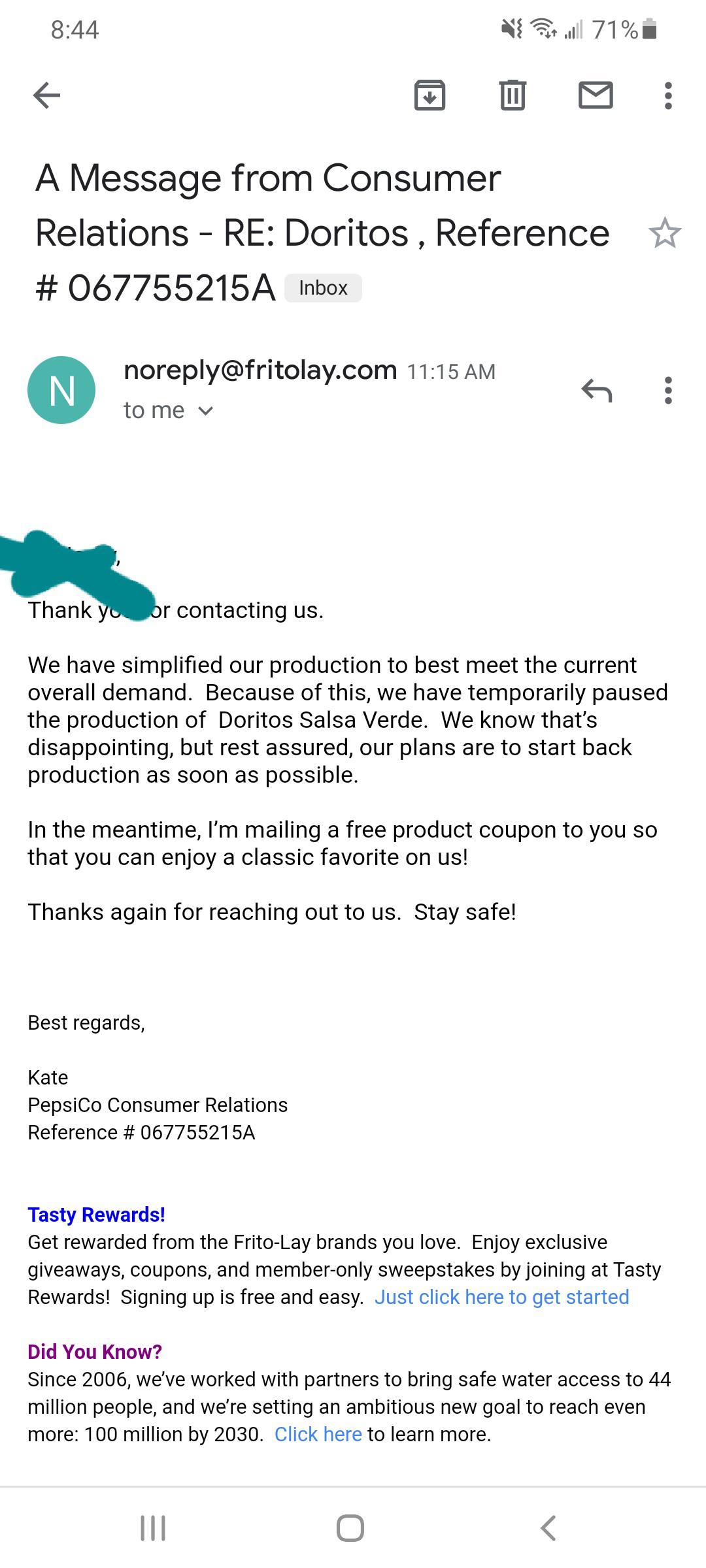Follow the 'Just click here to get started' link
Screen dimensions: 706x1568
pos(501,1297)
